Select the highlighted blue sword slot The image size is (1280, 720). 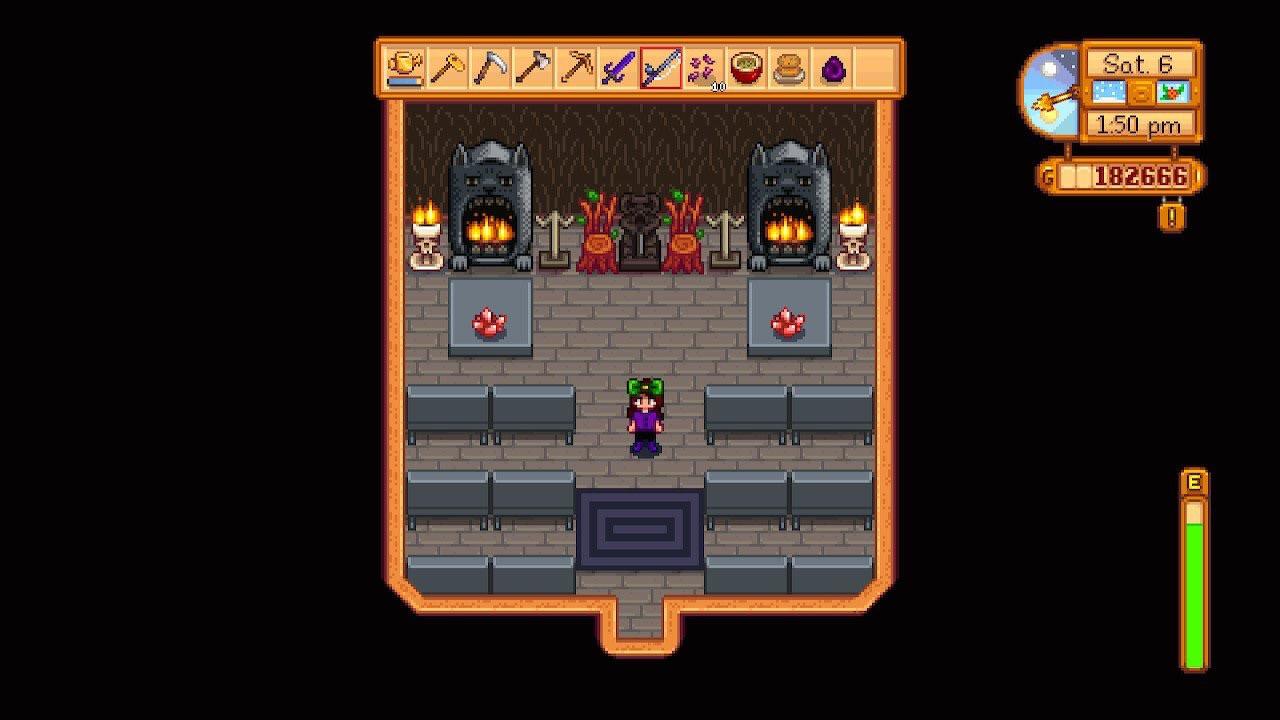click(661, 68)
